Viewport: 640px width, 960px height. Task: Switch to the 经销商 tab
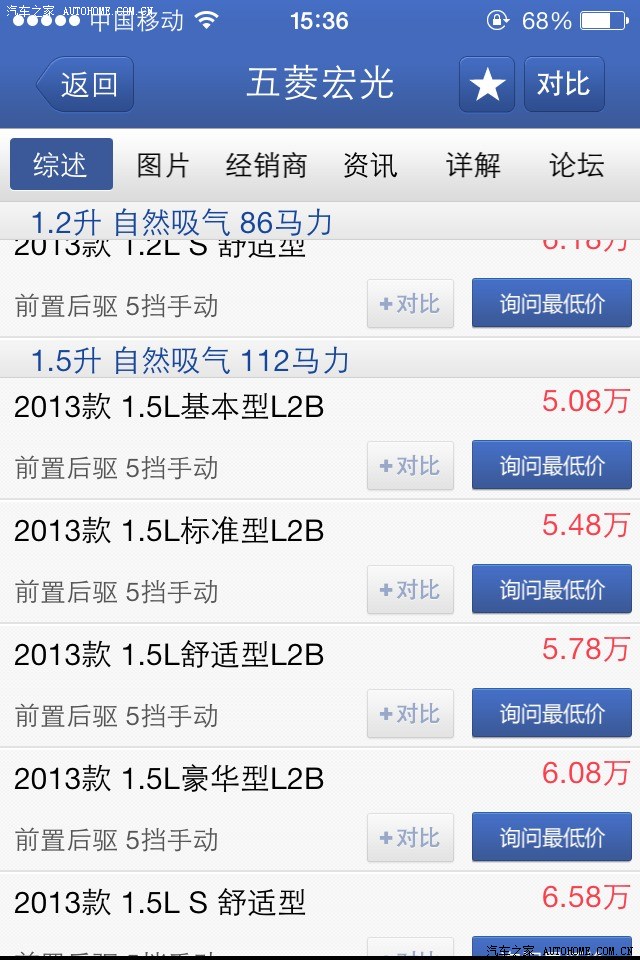(x=266, y=165)
